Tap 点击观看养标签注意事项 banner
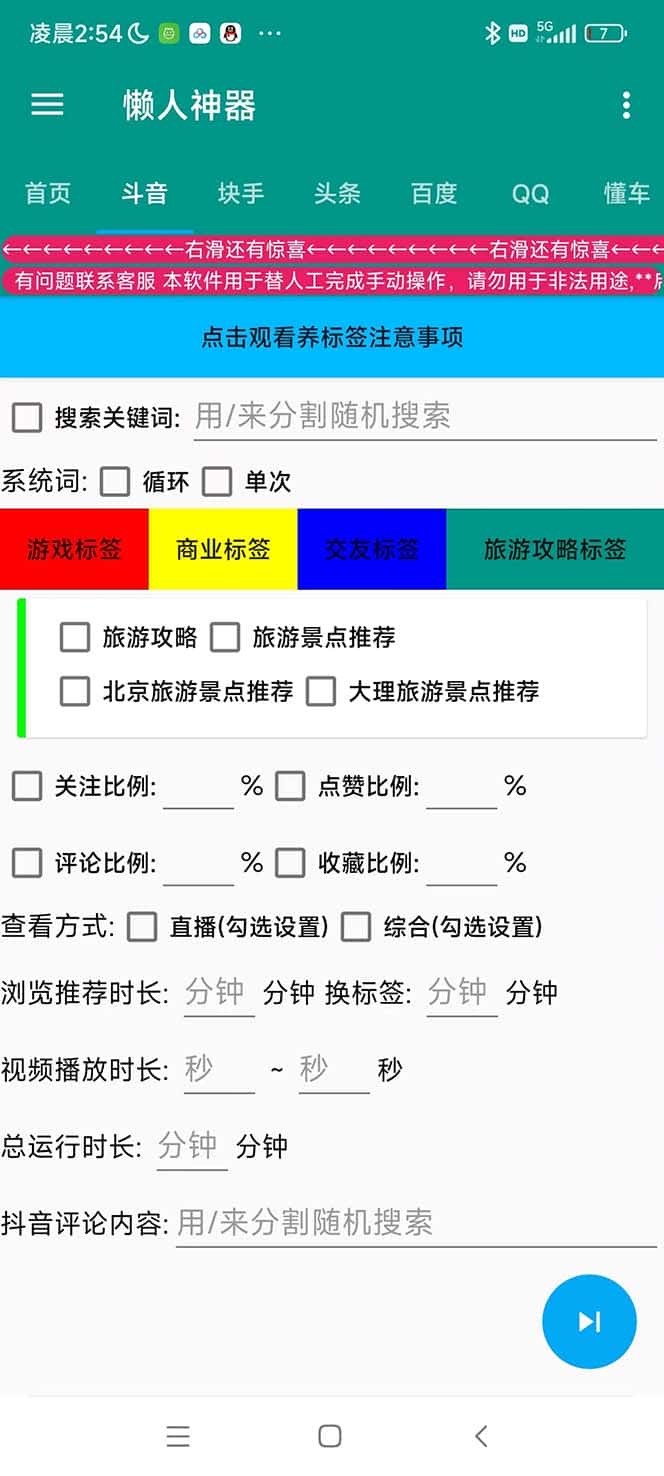 coord(332,337)
